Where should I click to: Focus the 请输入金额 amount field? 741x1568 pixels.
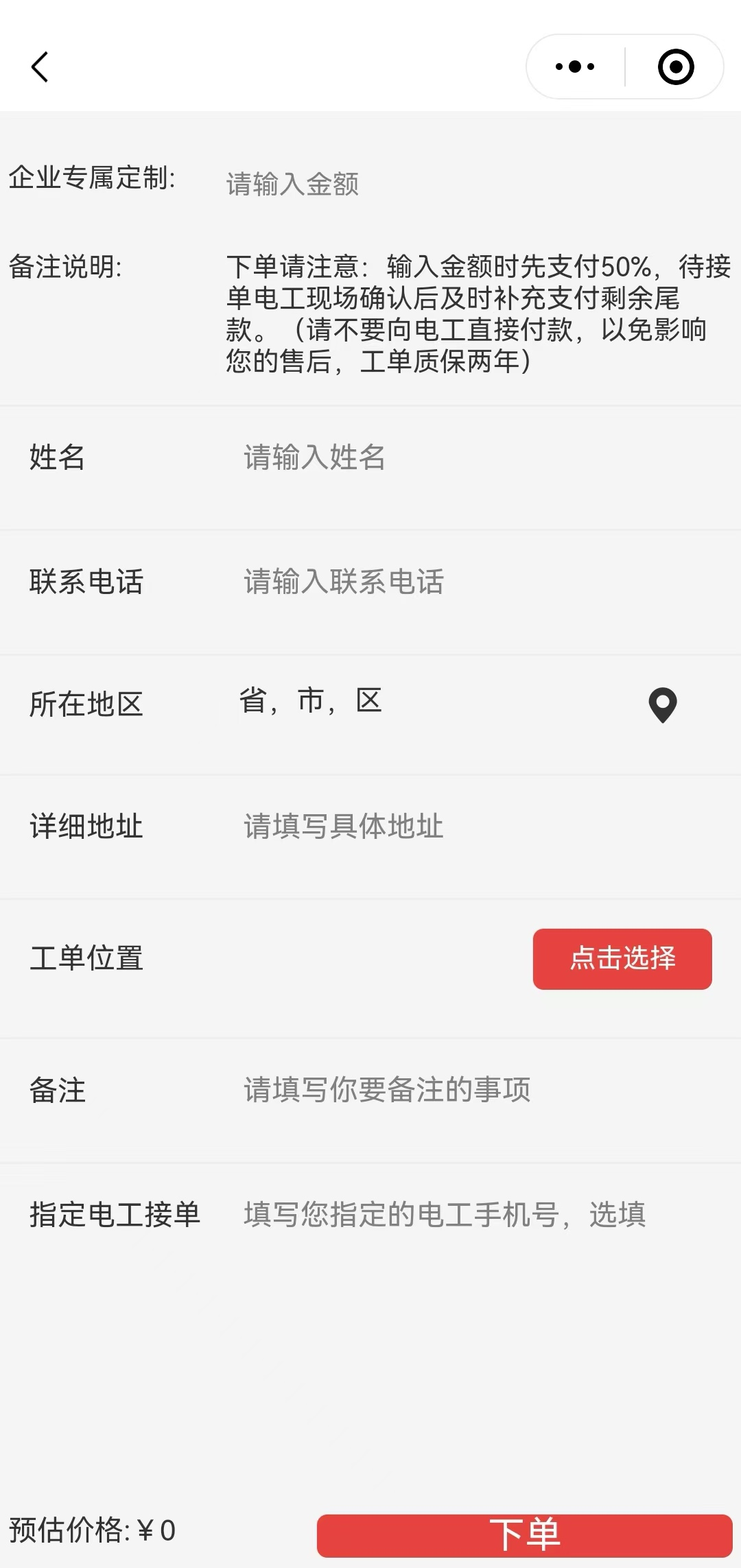point(473,185)
